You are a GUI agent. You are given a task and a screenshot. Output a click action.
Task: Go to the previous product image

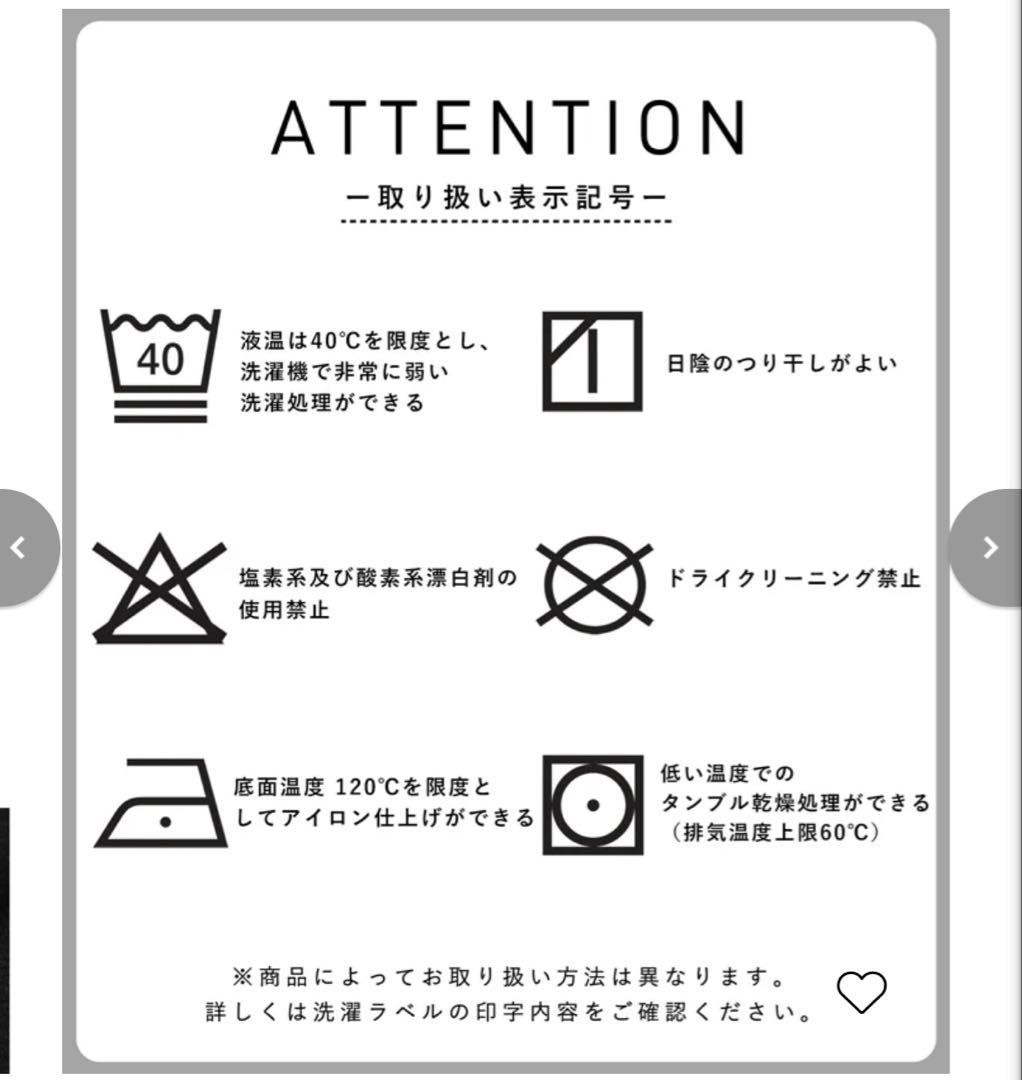pos(20,547)
